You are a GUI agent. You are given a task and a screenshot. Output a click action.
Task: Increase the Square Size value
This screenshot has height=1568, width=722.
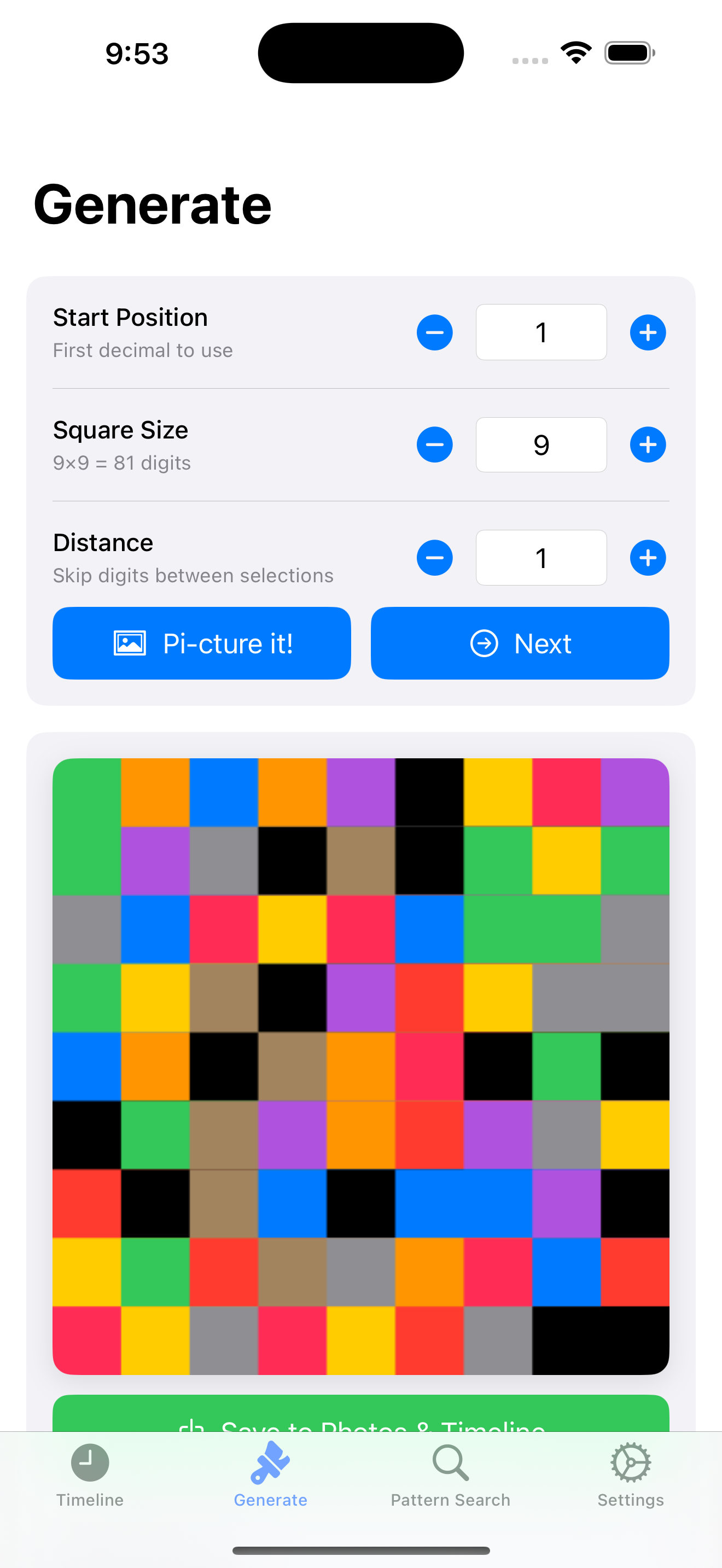[647, 445]
